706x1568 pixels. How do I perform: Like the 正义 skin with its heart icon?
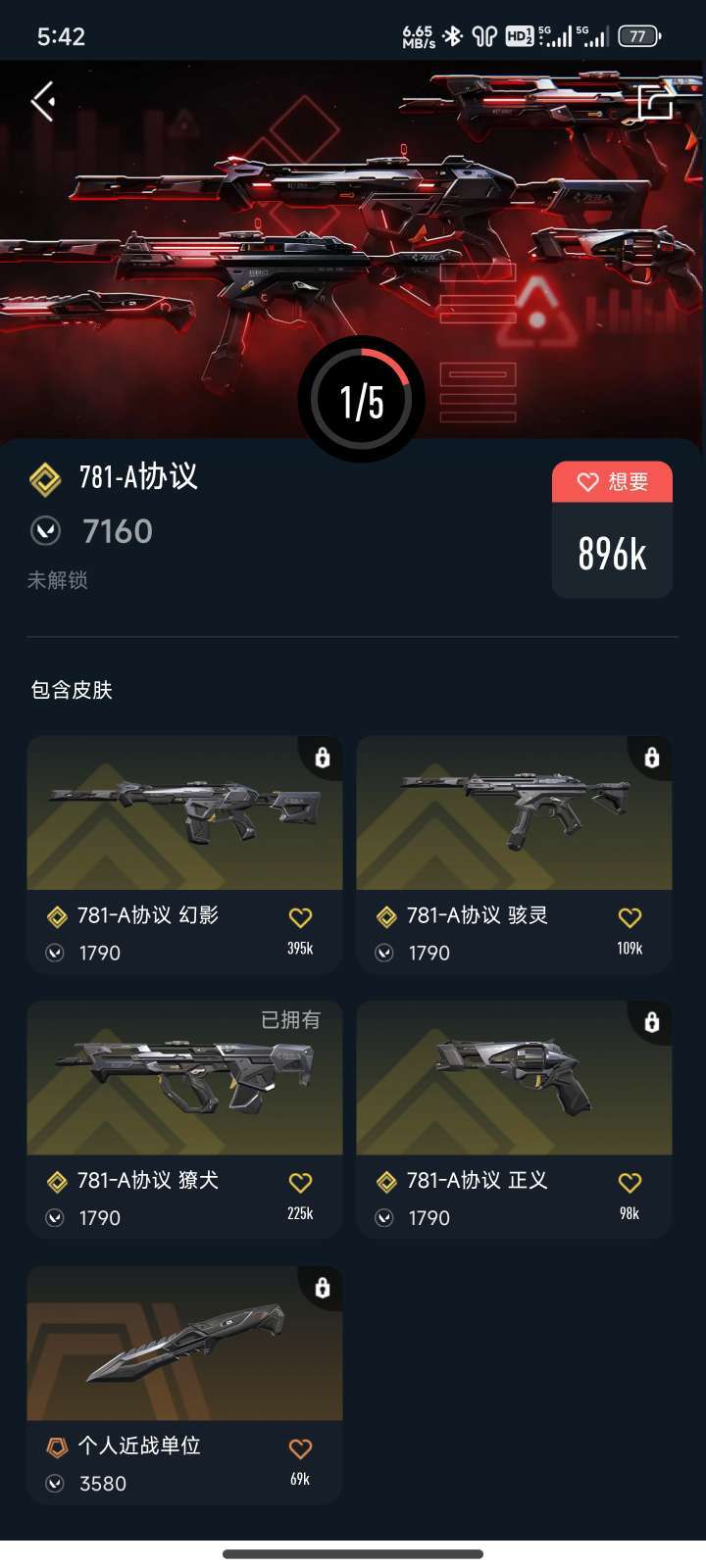coord(630,1183)
